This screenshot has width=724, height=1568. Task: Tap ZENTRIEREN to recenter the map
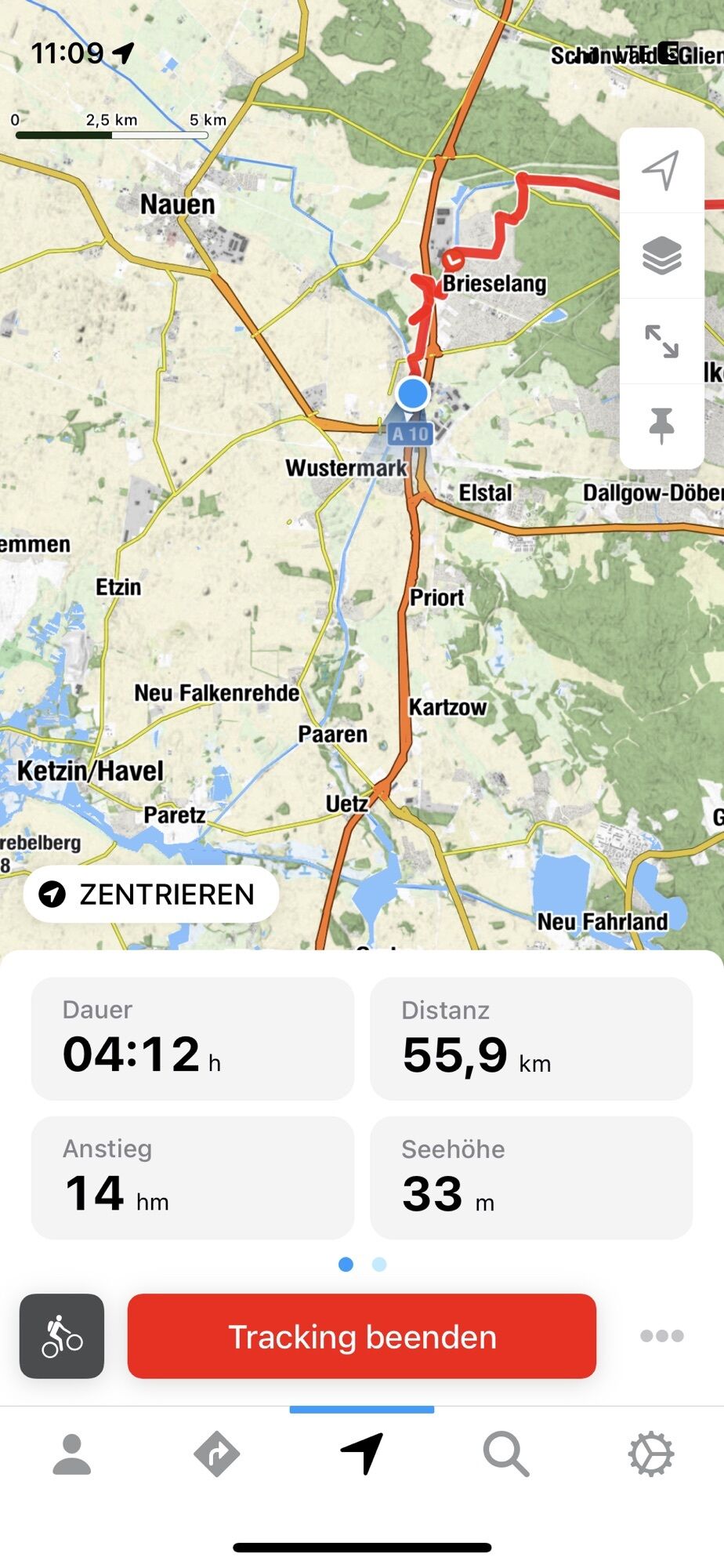point(151,894)
